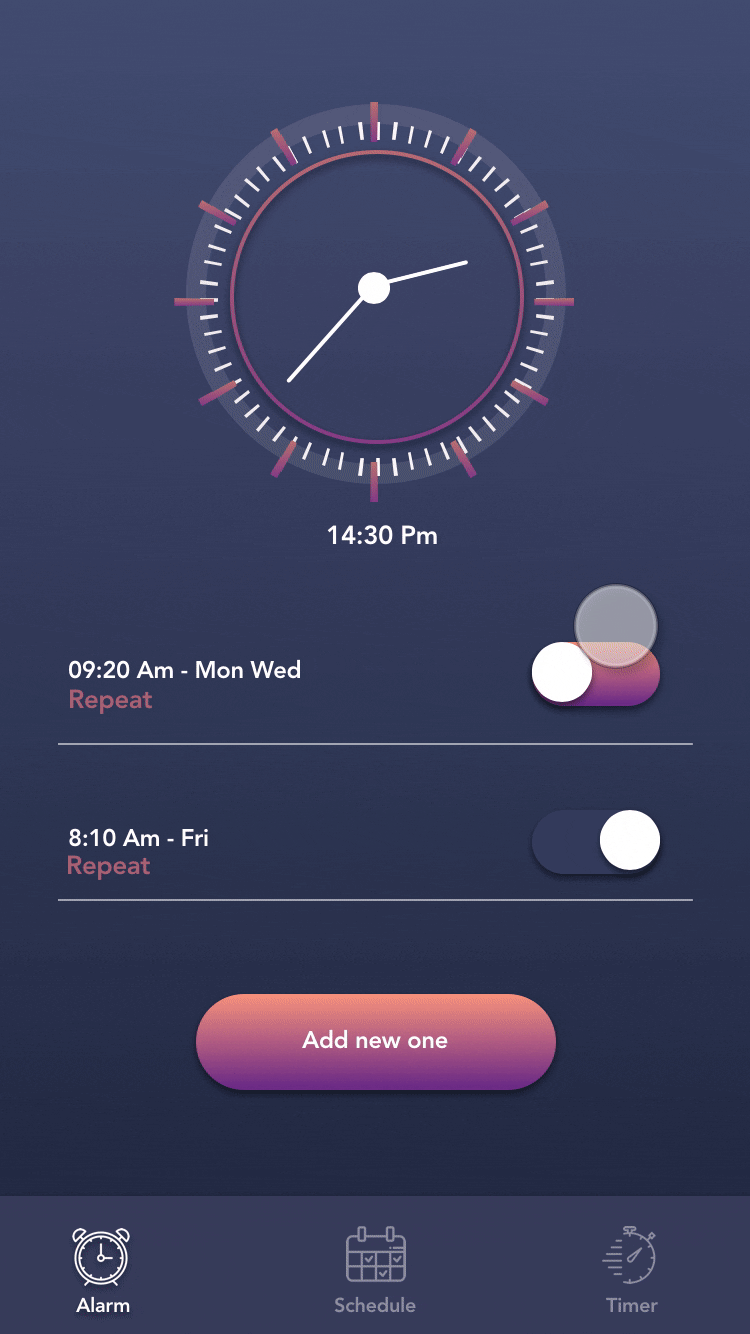Toggle the 09:20 Am Mon Wed alarm
The width and height of the screenshot is (750, 1334).
point(596,674)
